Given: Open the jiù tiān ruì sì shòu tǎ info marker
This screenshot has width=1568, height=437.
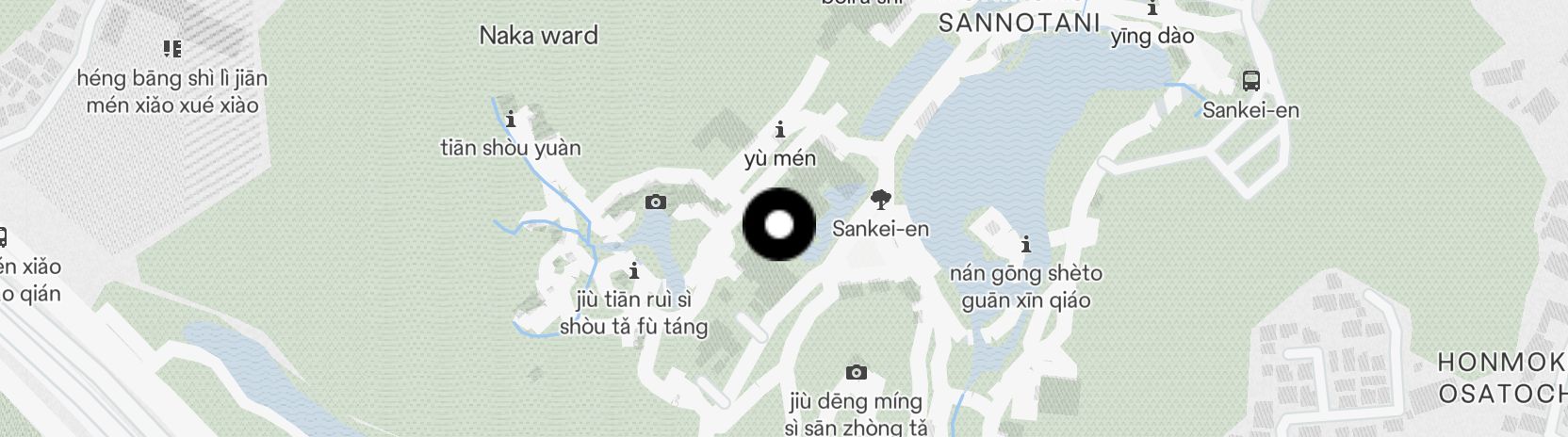Looking at the screenshot, I should [634, 271].
